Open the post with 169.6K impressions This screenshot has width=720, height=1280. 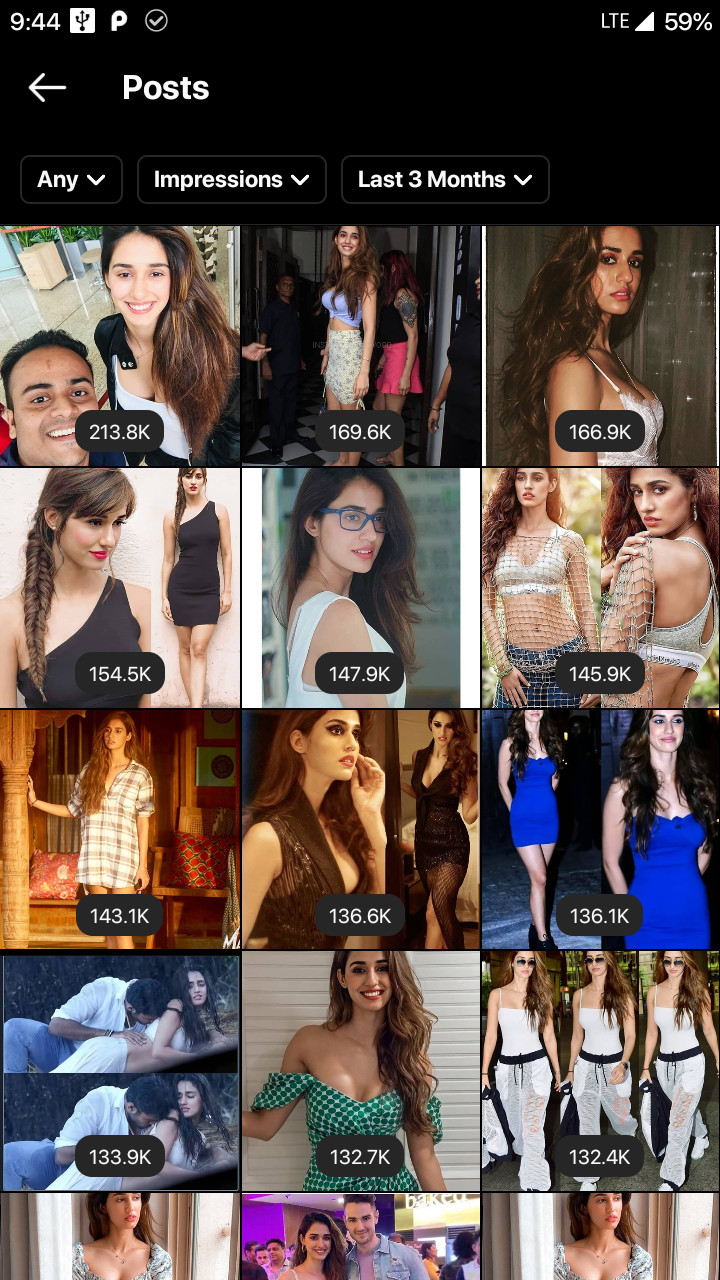(x=360, y=346)
